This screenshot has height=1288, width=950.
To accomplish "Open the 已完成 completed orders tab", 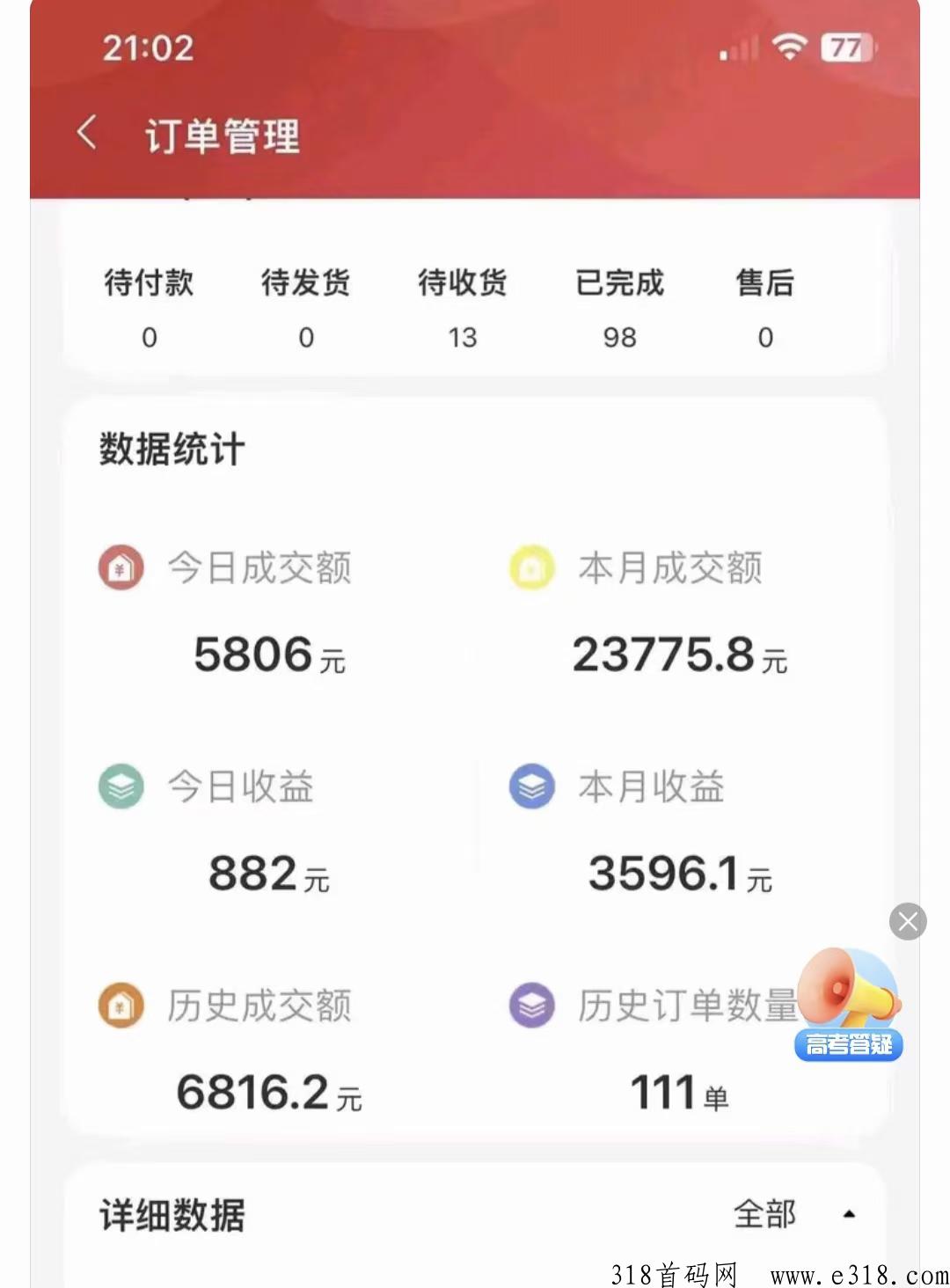I will click(x=620, y=308).
